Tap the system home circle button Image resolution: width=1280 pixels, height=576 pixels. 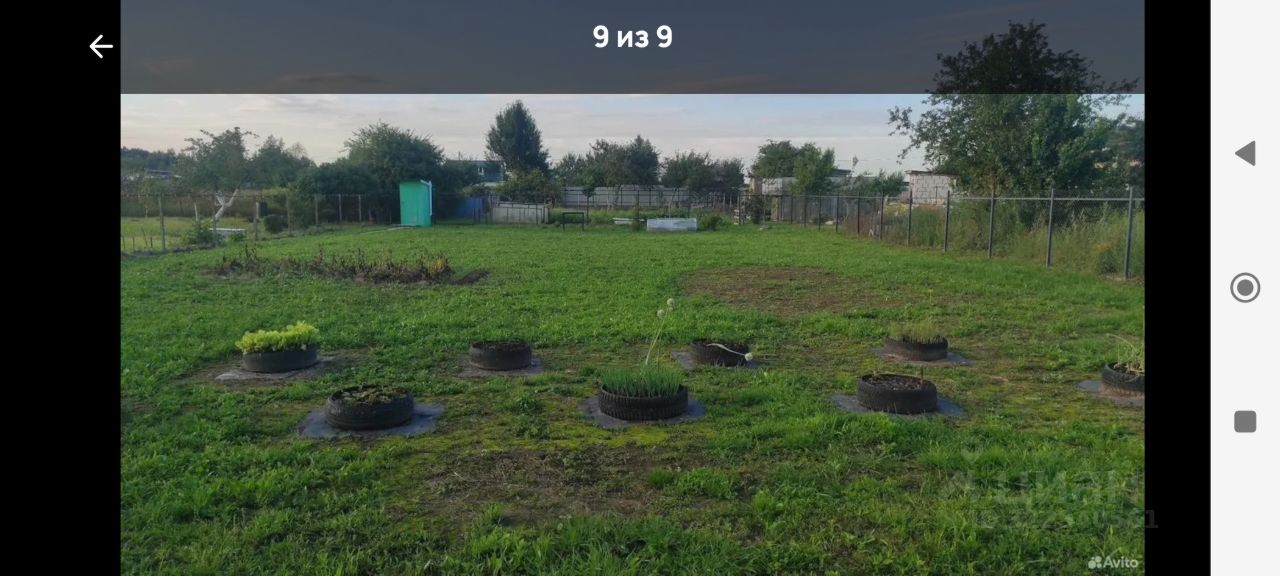(x=1245, y=288)
